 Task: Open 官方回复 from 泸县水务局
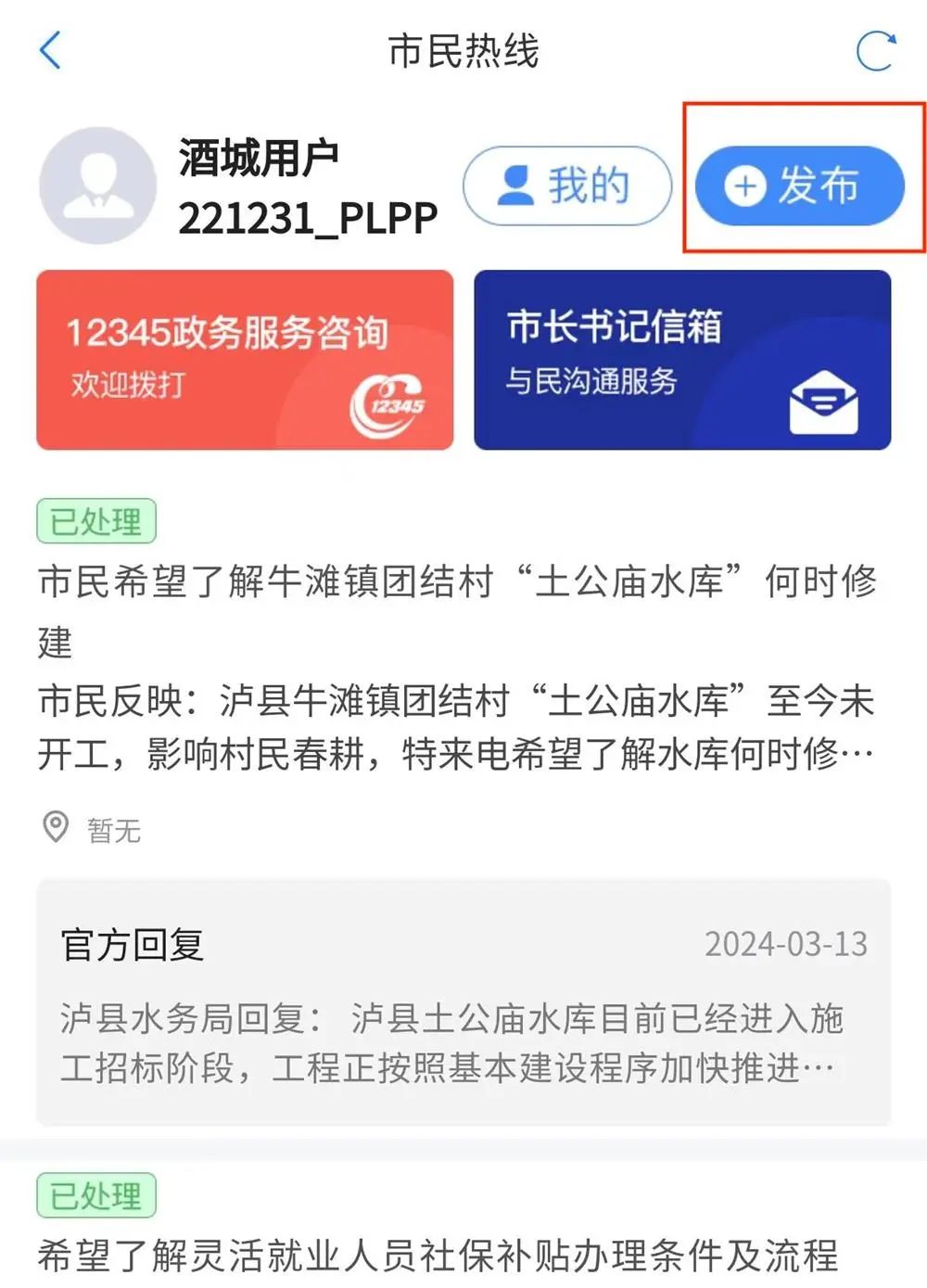coord(463,1002)
